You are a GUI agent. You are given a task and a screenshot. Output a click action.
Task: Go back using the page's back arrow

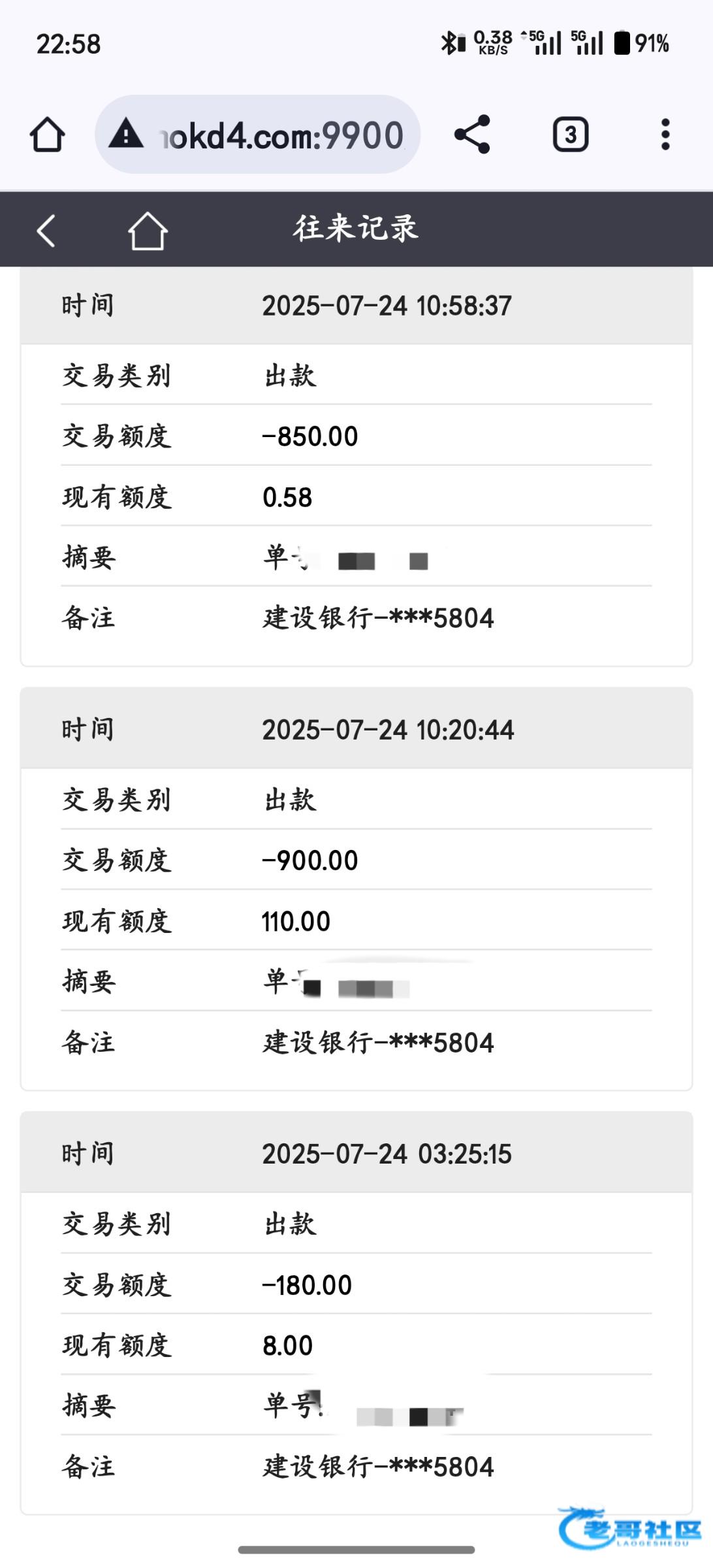pos(46,231)
